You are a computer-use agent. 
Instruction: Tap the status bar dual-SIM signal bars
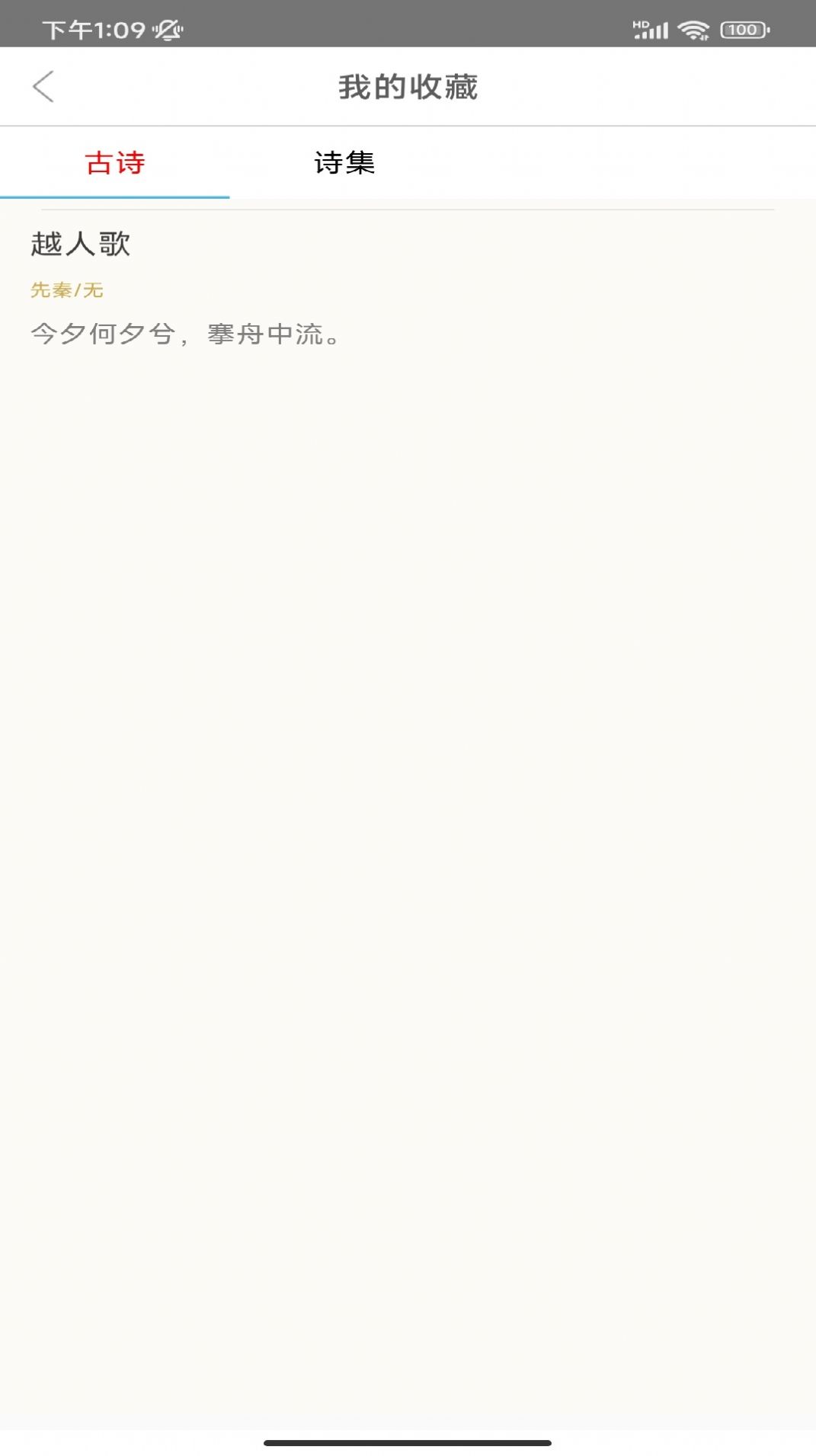pyautogui.click(x=651, y=29)
